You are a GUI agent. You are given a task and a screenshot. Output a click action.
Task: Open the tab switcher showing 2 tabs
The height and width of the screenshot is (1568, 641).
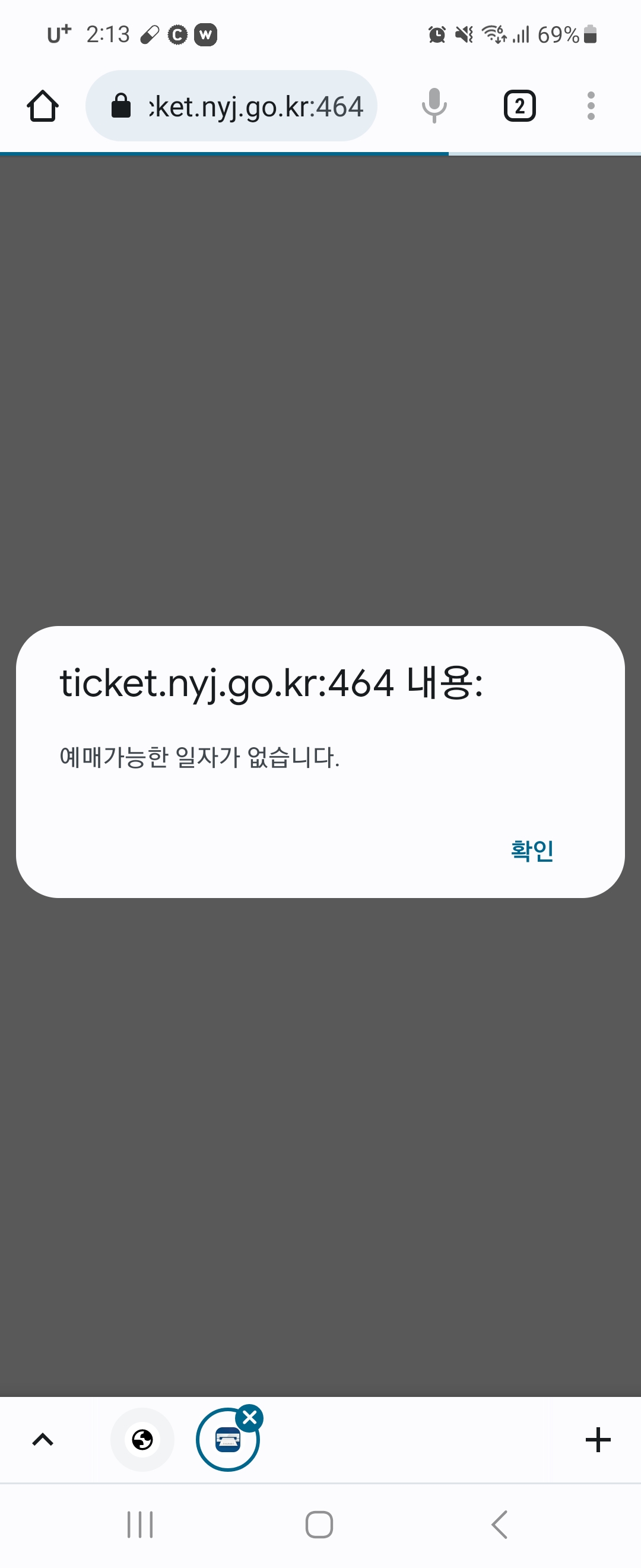pos(519,106)
